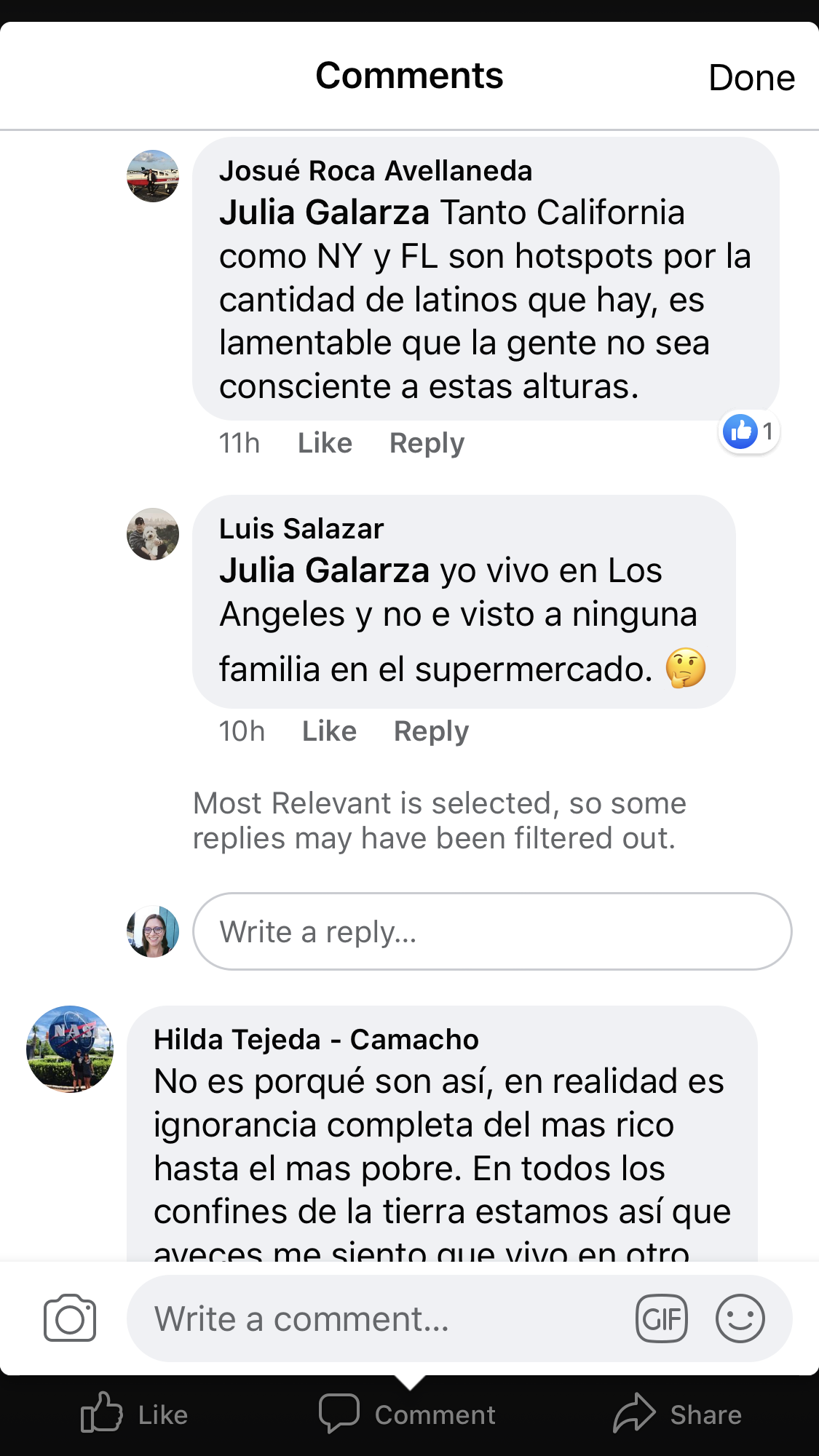Open Luis Salazar's profile picture
The height and width of the screenshot is (1456, 819).
[x=153, y=534]
